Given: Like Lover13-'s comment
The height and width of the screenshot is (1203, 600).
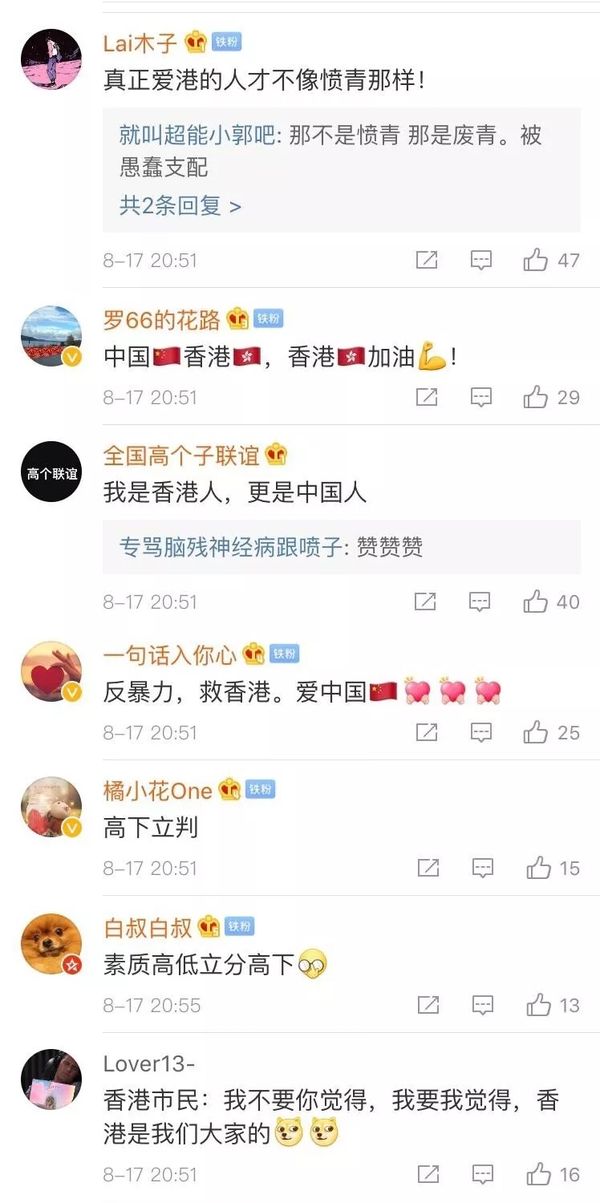Looking at the screenshot, I should [536, 1174].
